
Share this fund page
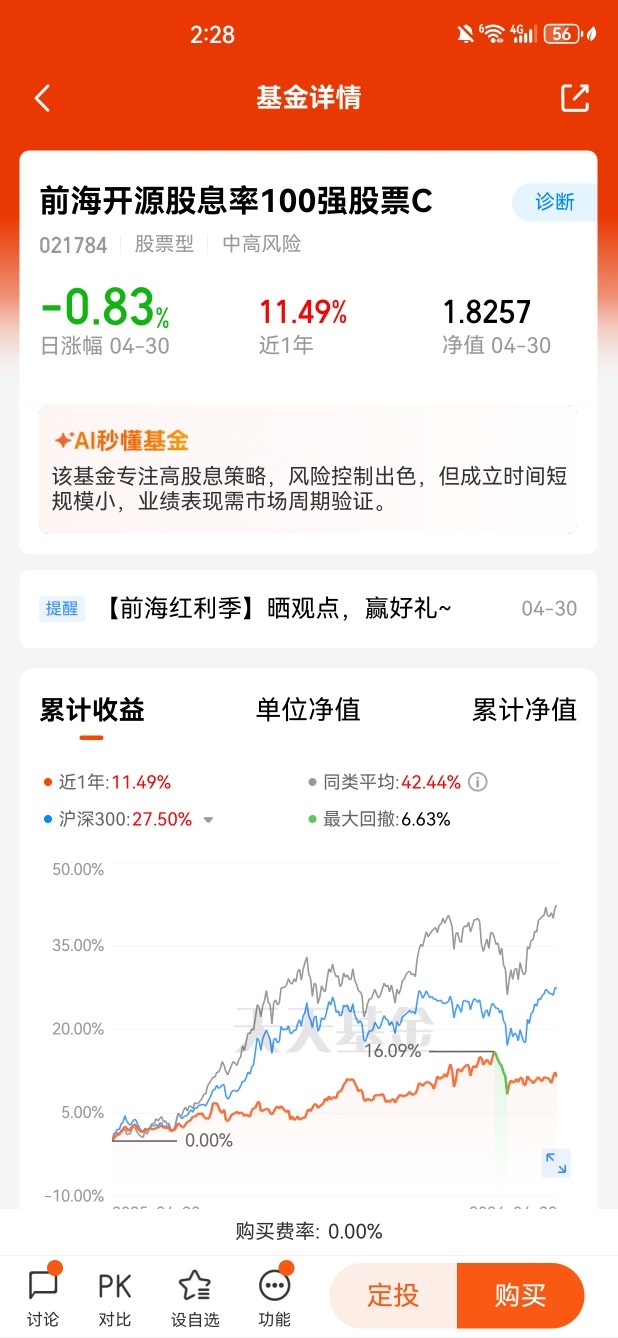tap(575, 98)
